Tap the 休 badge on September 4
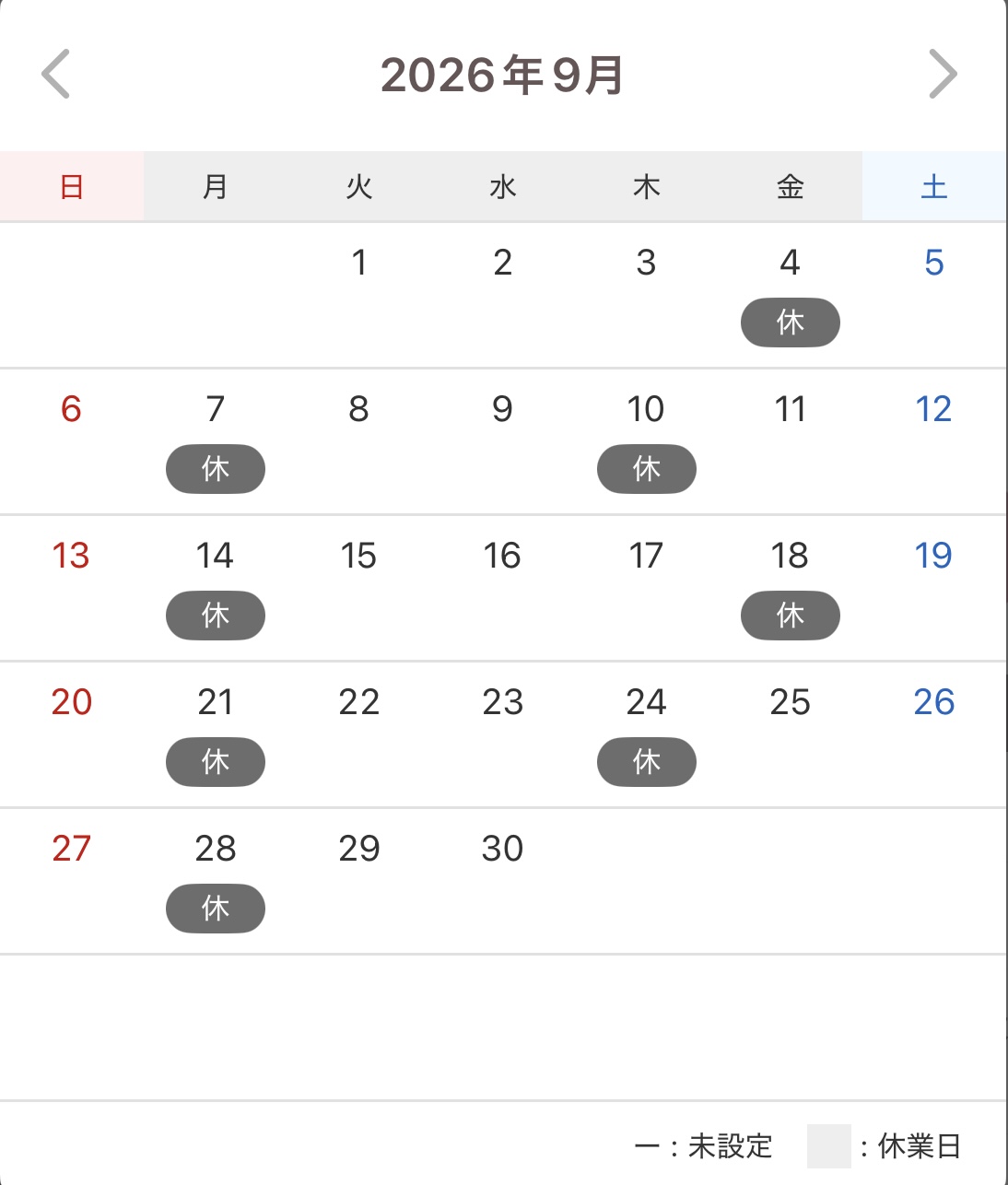This screenshot has width=1008, height=1185. click(x=791, y=323)
